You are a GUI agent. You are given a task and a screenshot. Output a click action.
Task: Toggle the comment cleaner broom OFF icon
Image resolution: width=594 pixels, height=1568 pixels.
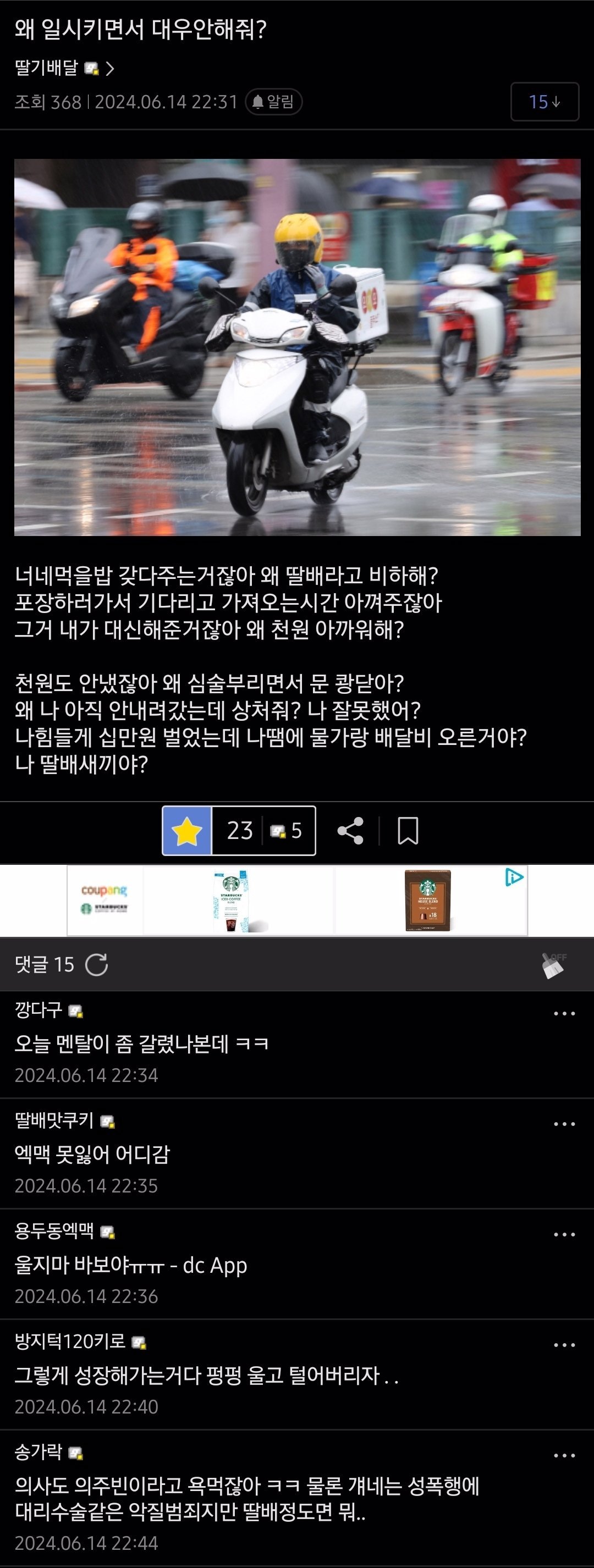[554, 965]
